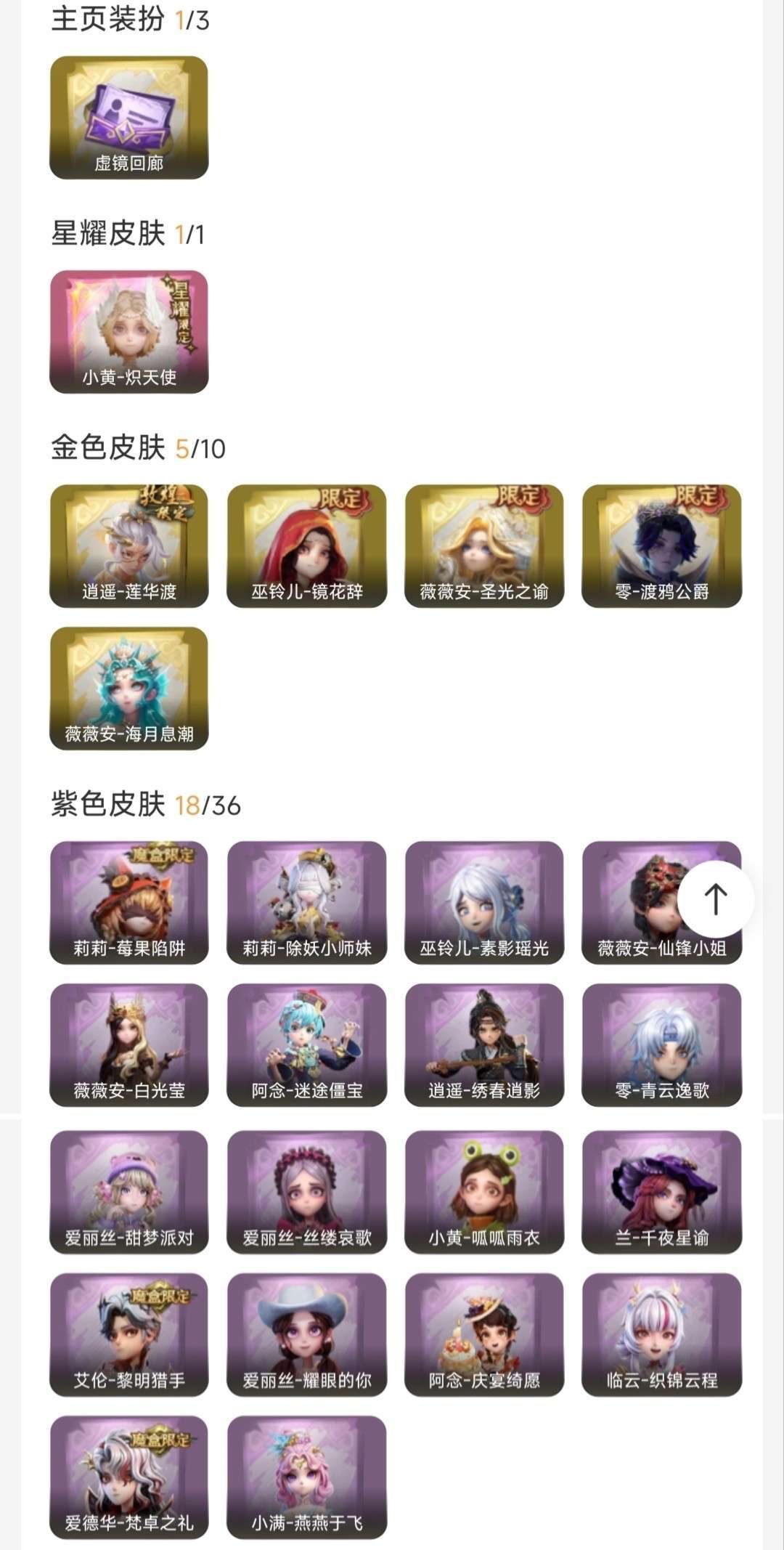Open the 零-渡鸦公爵 skin tile
The width and height of the screenshot is (784, 1550).
pyautogui.click(x=661, y=546)
